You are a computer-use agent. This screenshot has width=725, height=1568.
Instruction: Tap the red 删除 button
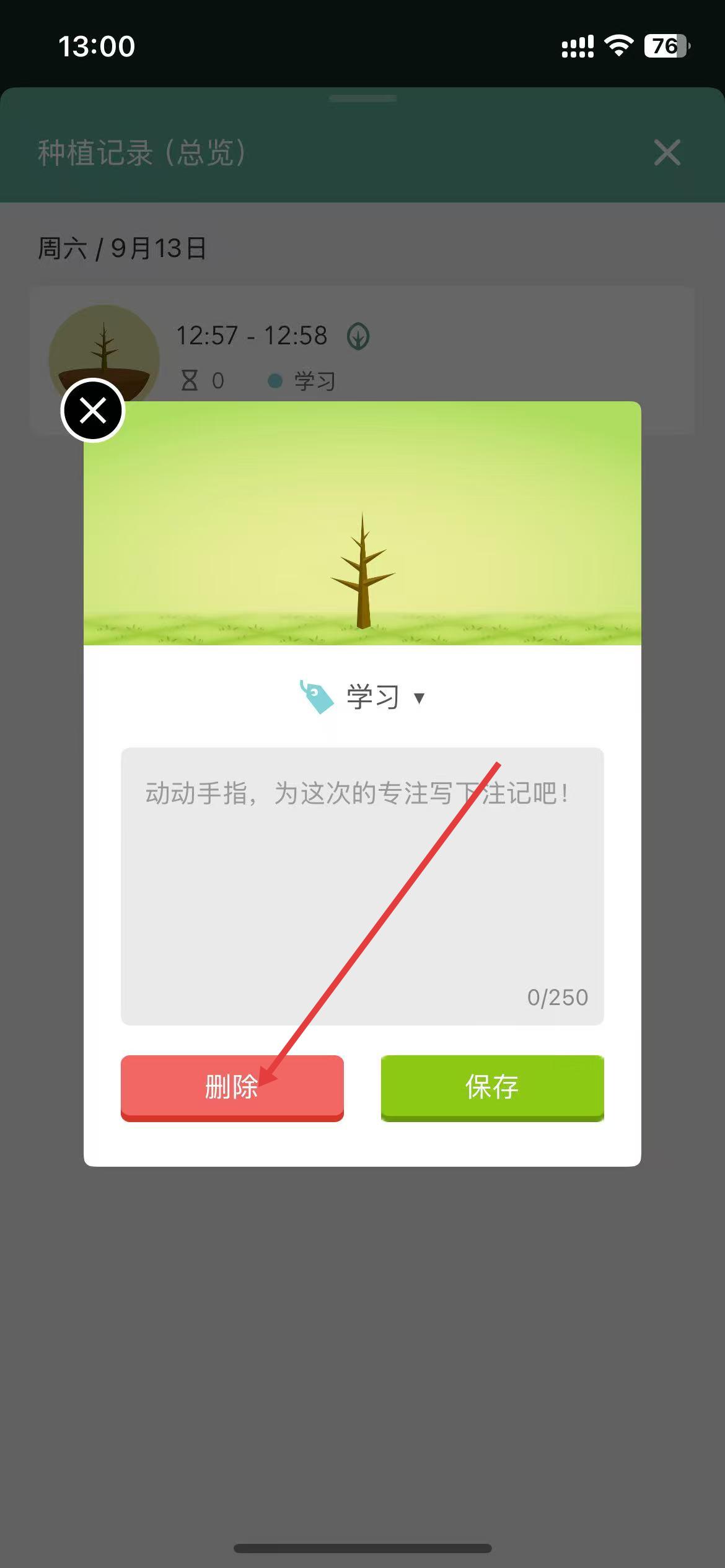pos(232,1087)
